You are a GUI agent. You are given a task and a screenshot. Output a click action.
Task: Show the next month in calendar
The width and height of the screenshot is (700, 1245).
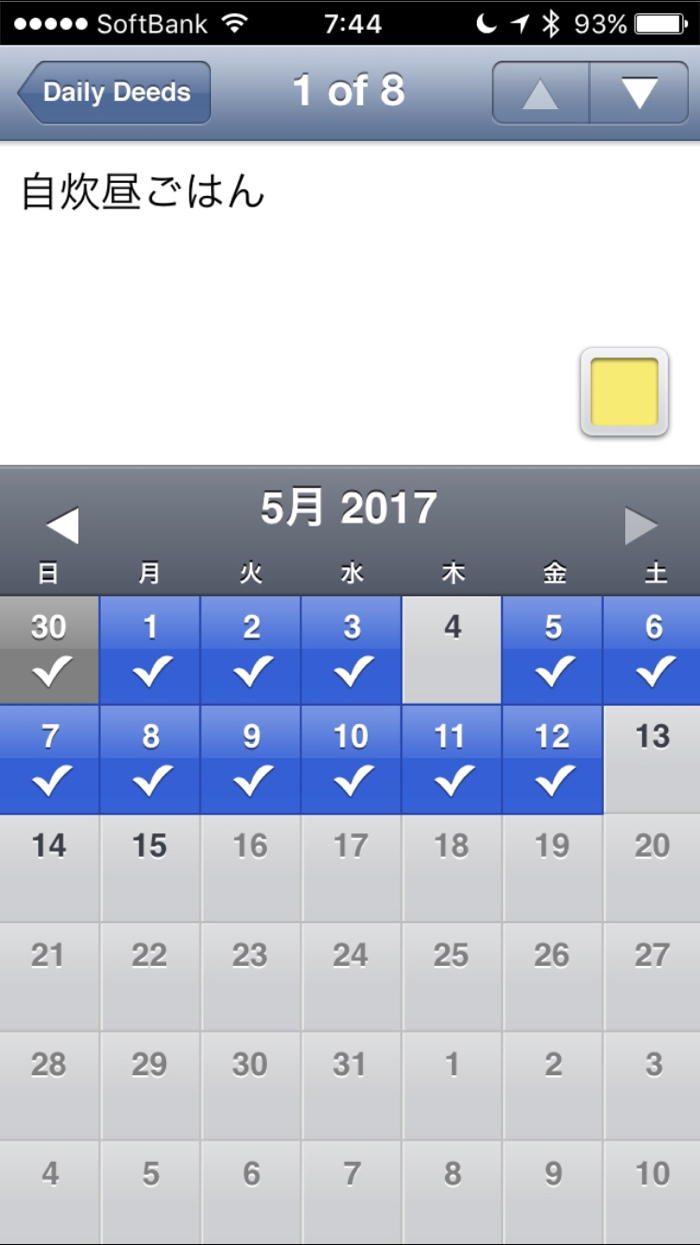point(641,525)
